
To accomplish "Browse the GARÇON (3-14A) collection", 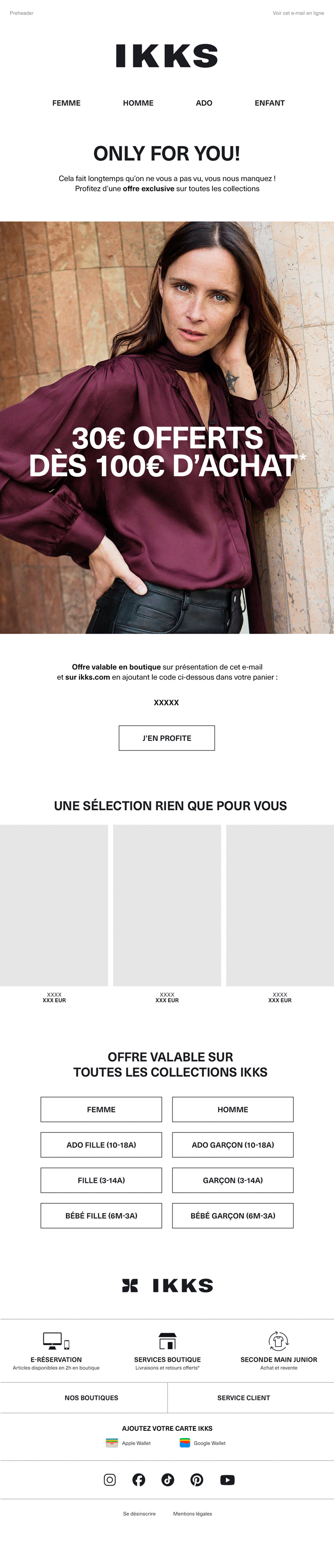I will [x=232, y=1179].
